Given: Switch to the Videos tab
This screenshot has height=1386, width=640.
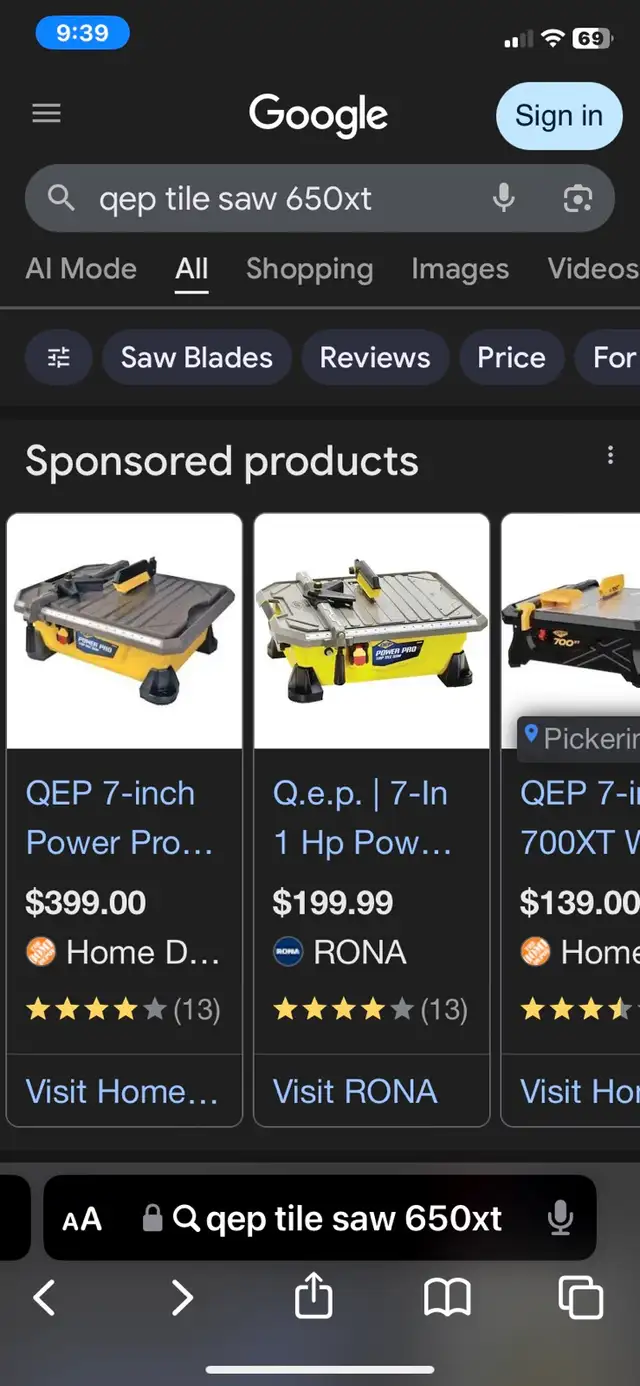Looking at the screenshot, I should pos(592,268).
